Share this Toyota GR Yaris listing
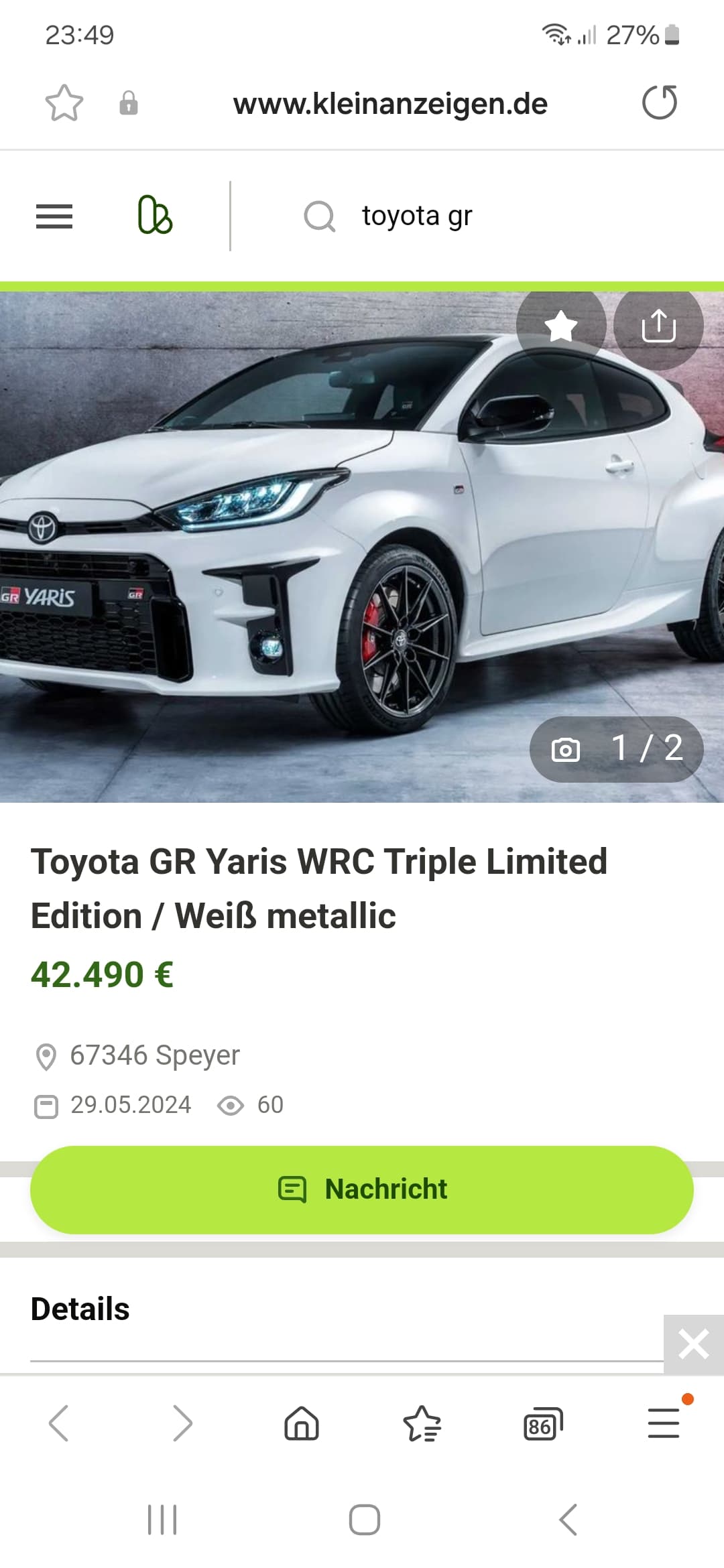Viewport: 724px width, 1568px height. pos(658,326)
